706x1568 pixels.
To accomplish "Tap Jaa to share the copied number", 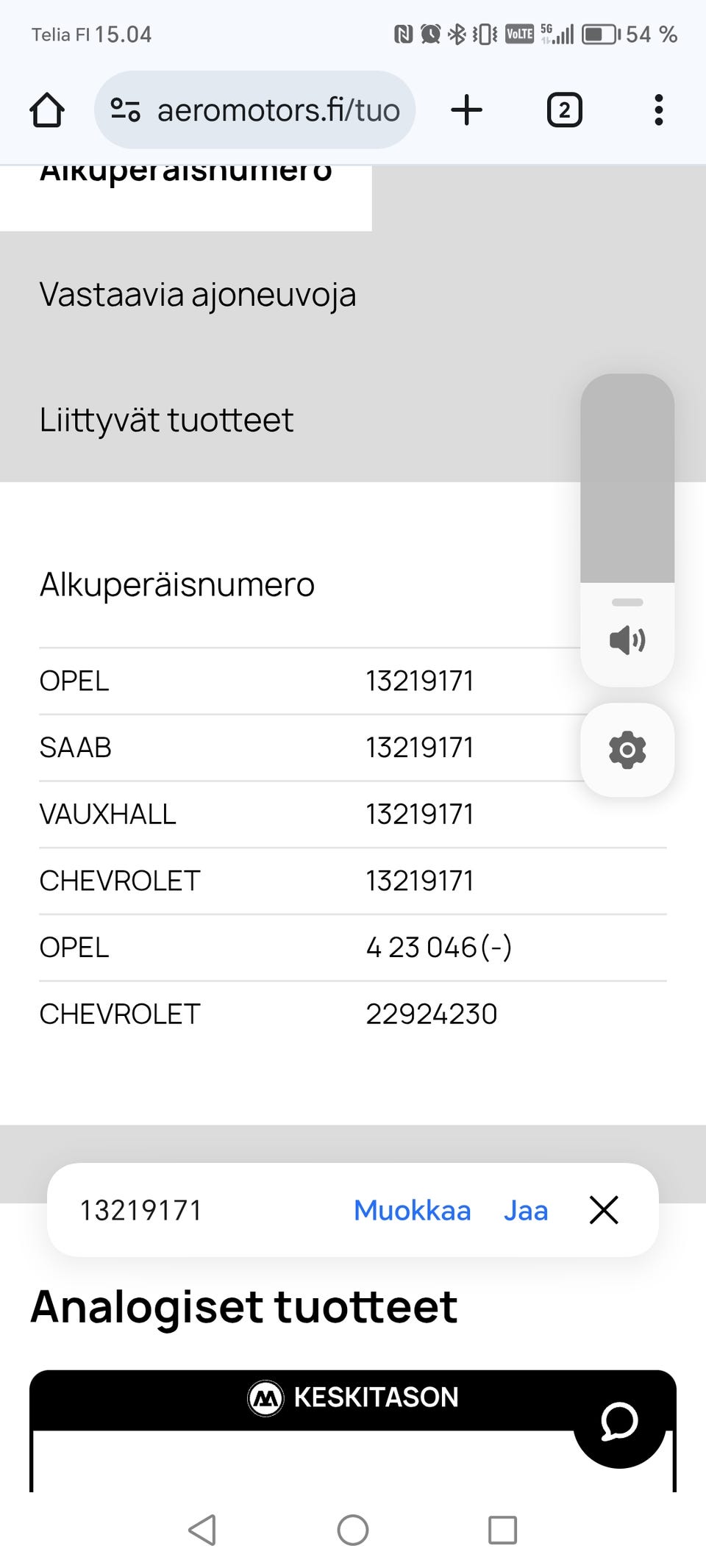I will 526,1210.
